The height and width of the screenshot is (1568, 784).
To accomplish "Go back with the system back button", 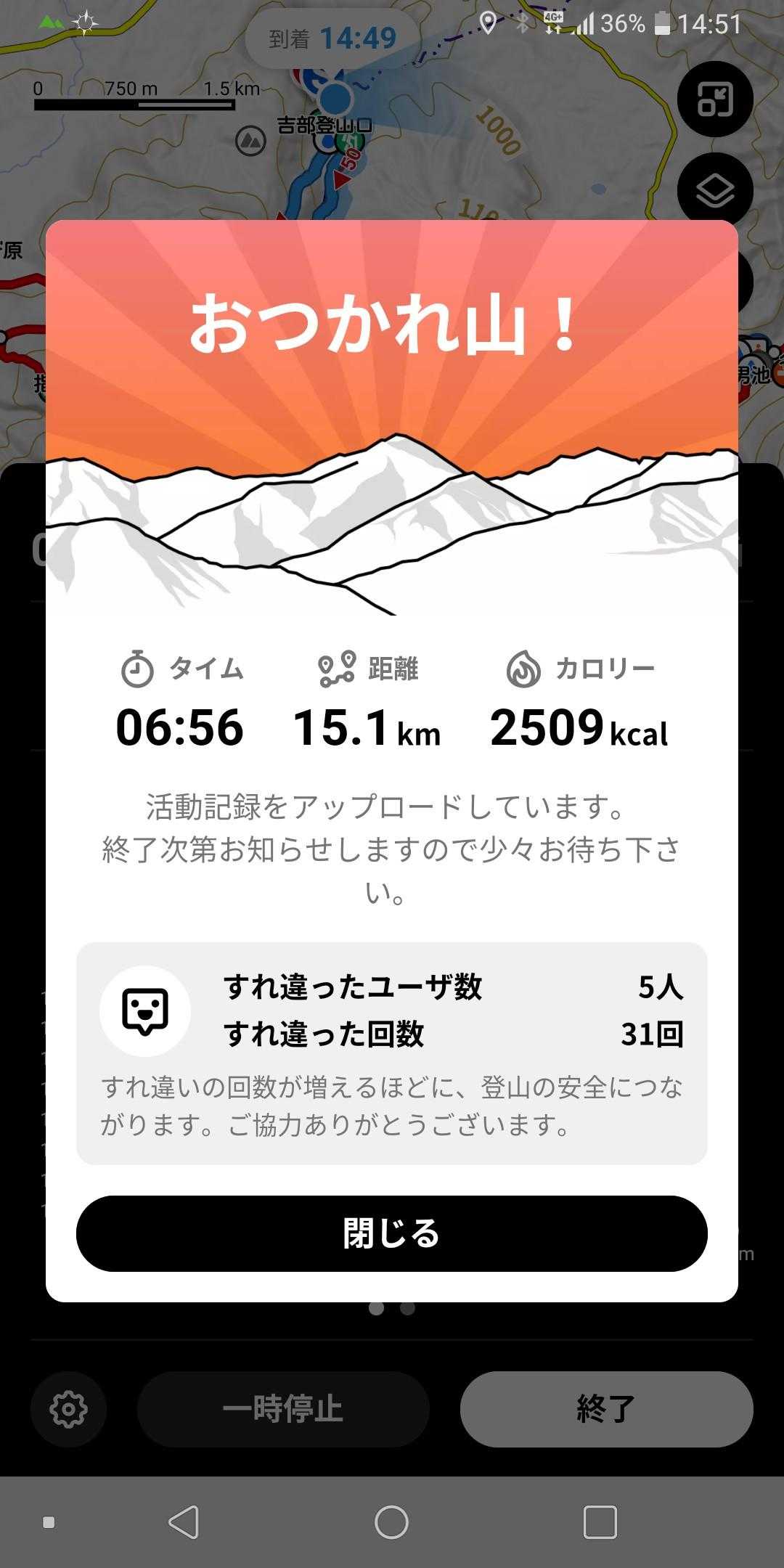I will [184, 1522].
